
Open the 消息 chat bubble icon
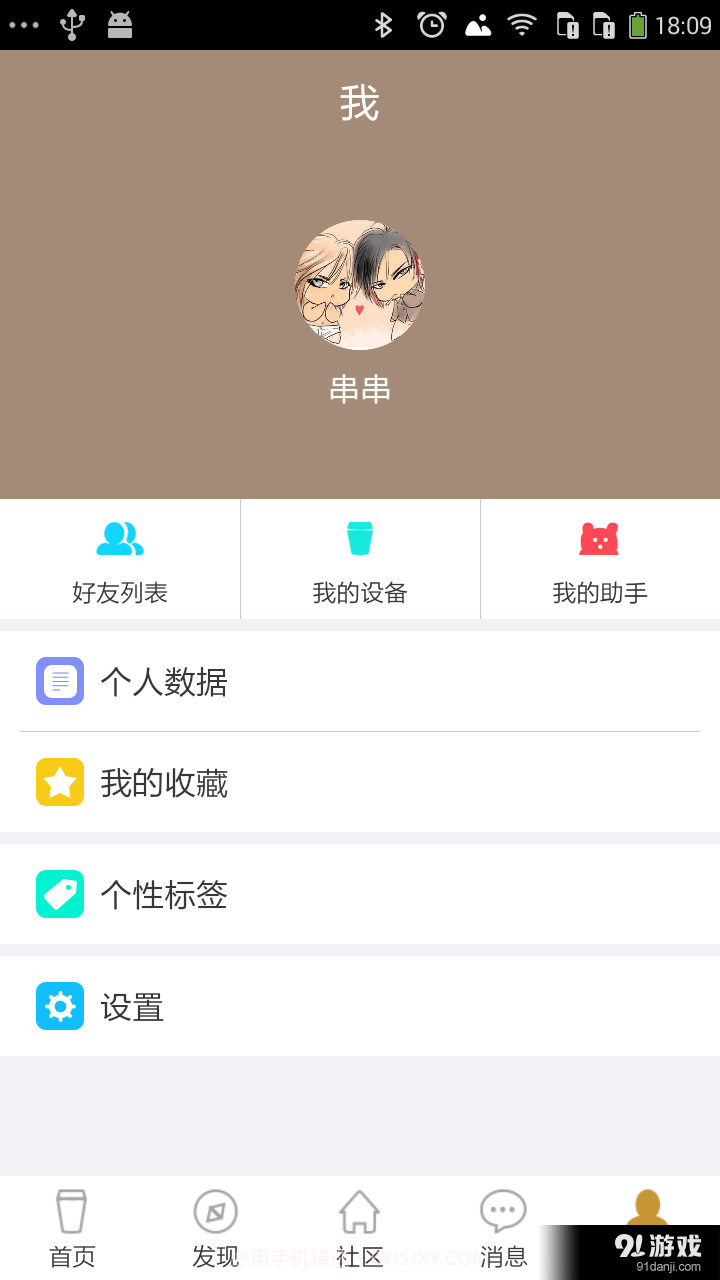pyautogui.click(x=503, y=1208)
